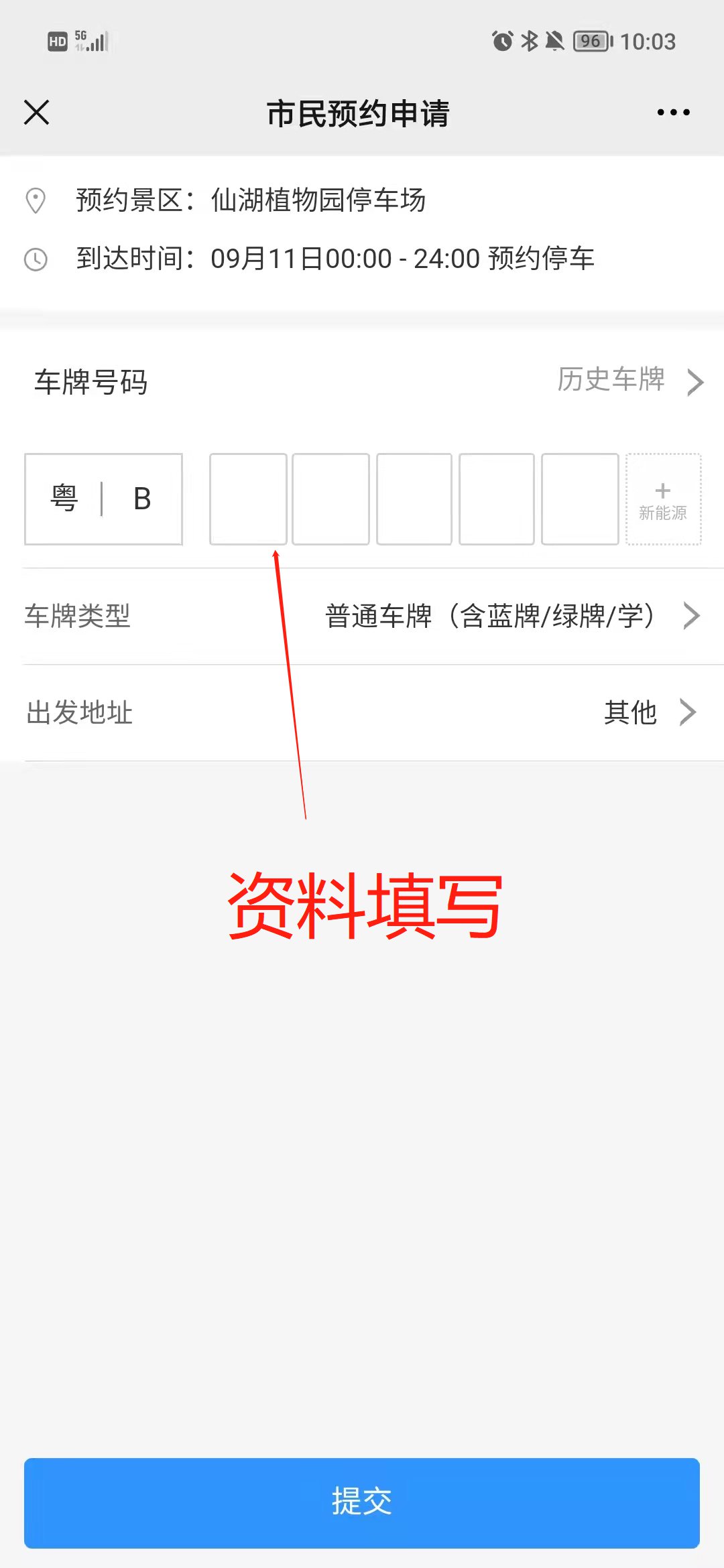724x1568 pixels.
Task: Close the 市民预约申请 page
Action: [37, 113]
